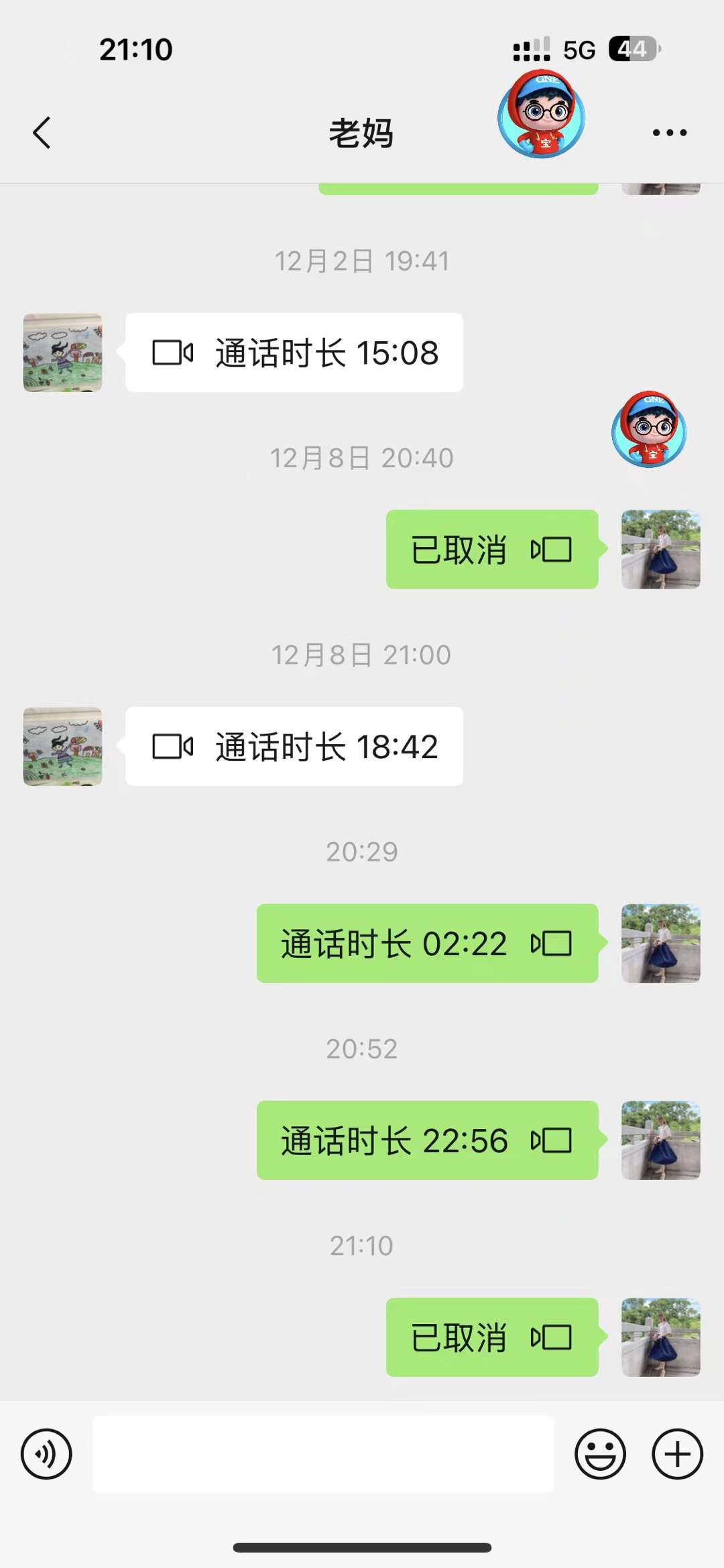This screenshot has width=724, height=1568.
Task: Open the emoji sticker panel
Action: click(600, 1454)
